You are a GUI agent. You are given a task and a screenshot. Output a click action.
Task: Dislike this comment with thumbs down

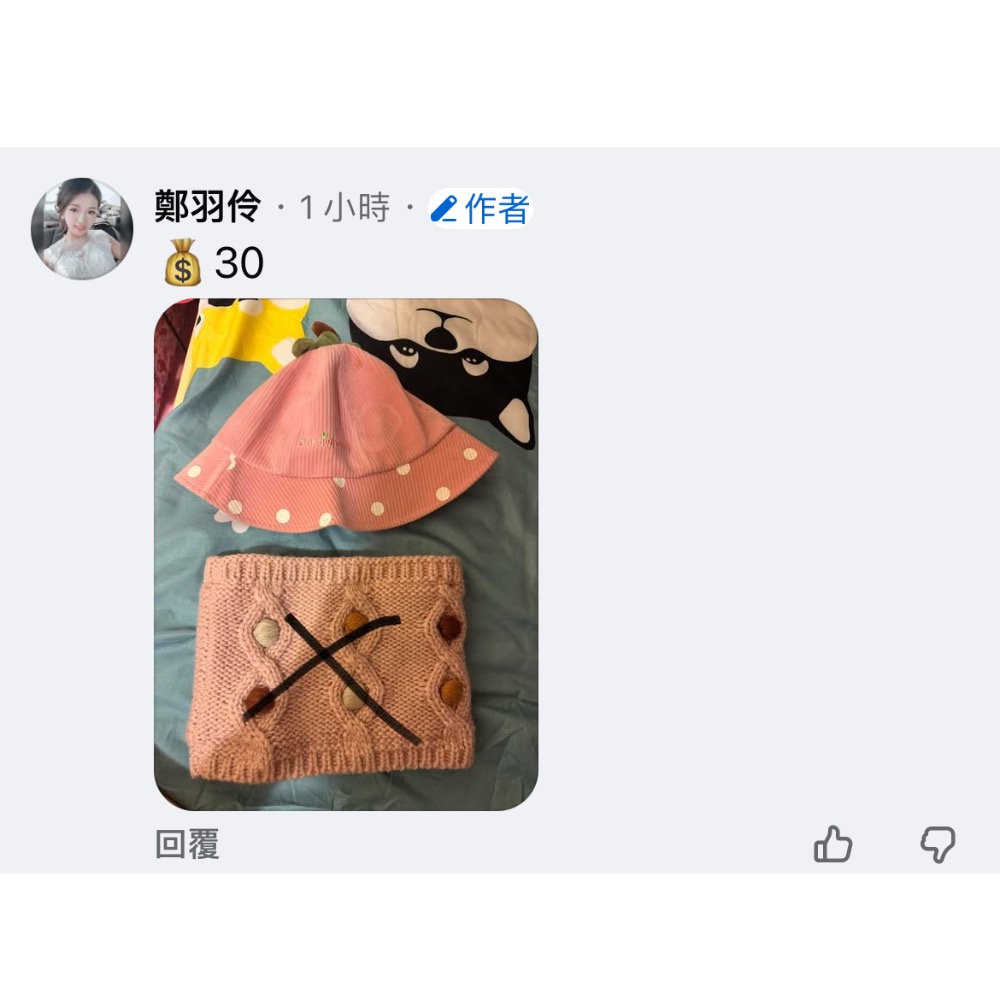(938, 844)
